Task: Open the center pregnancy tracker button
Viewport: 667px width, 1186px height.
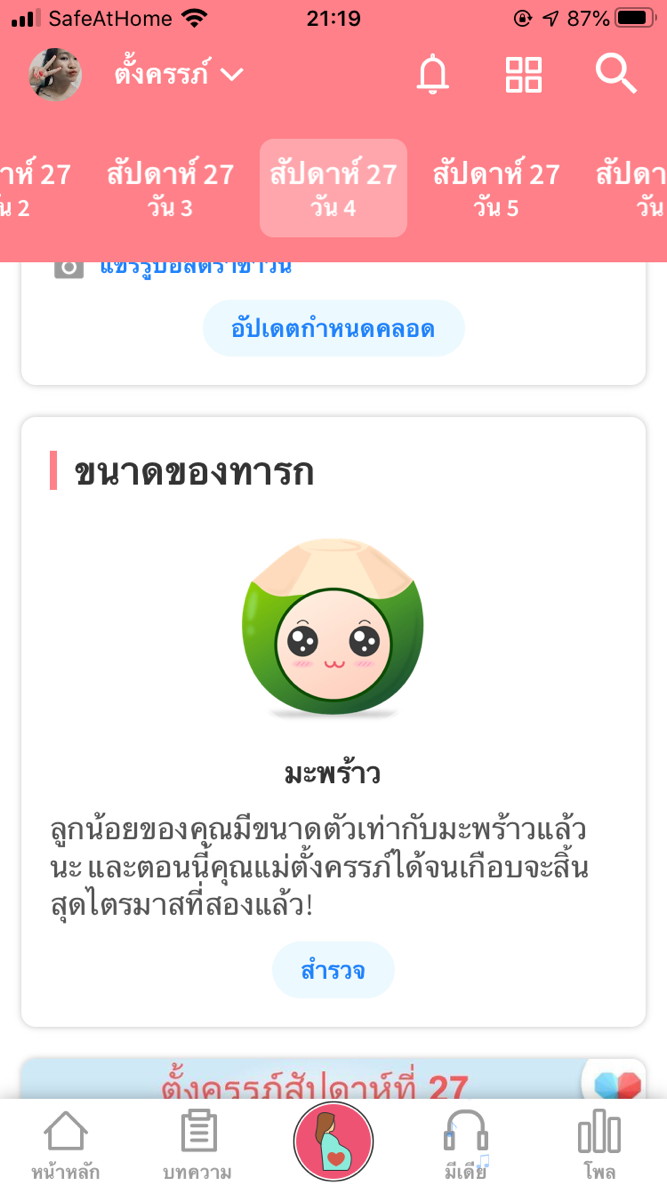Action: pos(333,1142)
